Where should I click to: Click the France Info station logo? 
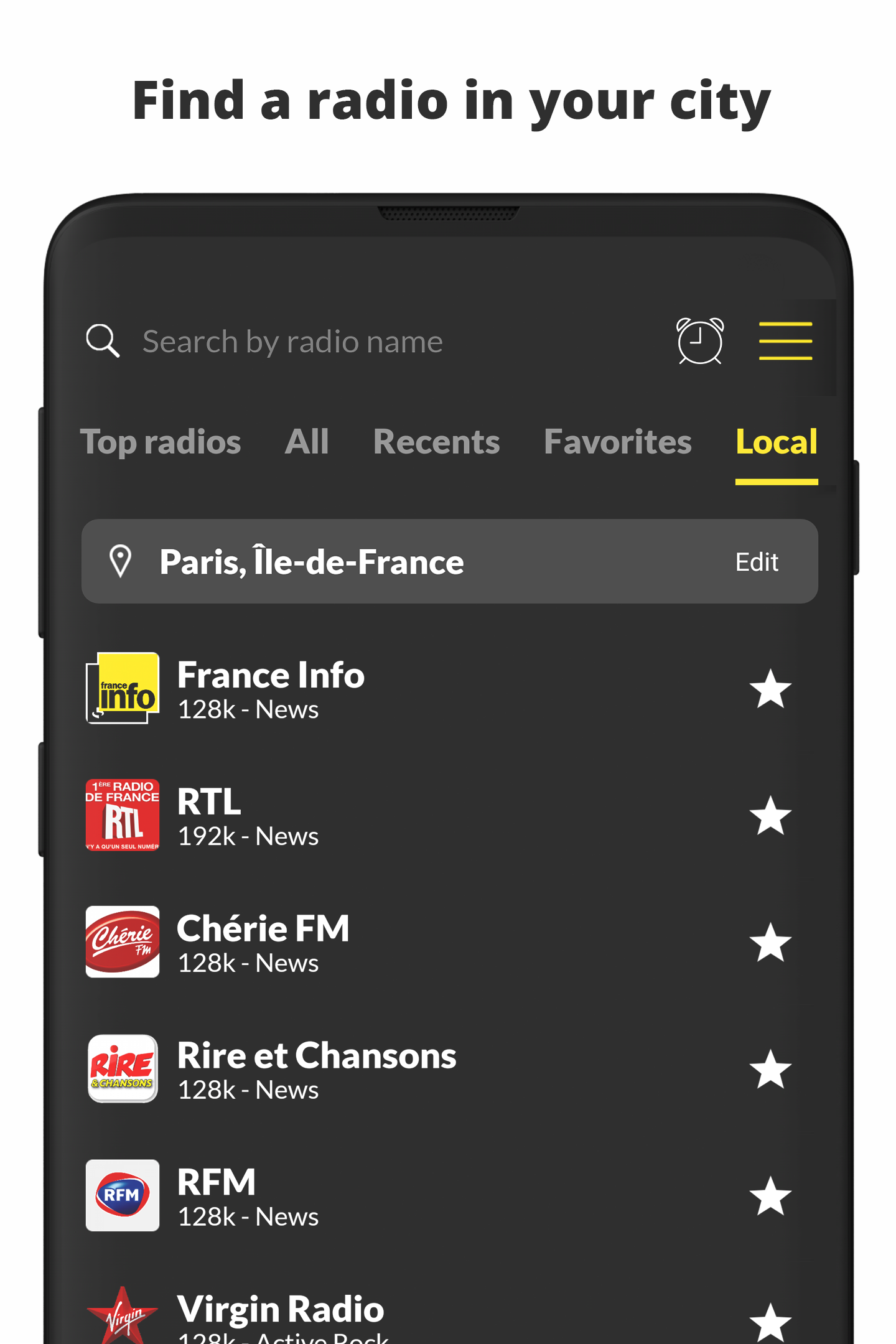123,688
